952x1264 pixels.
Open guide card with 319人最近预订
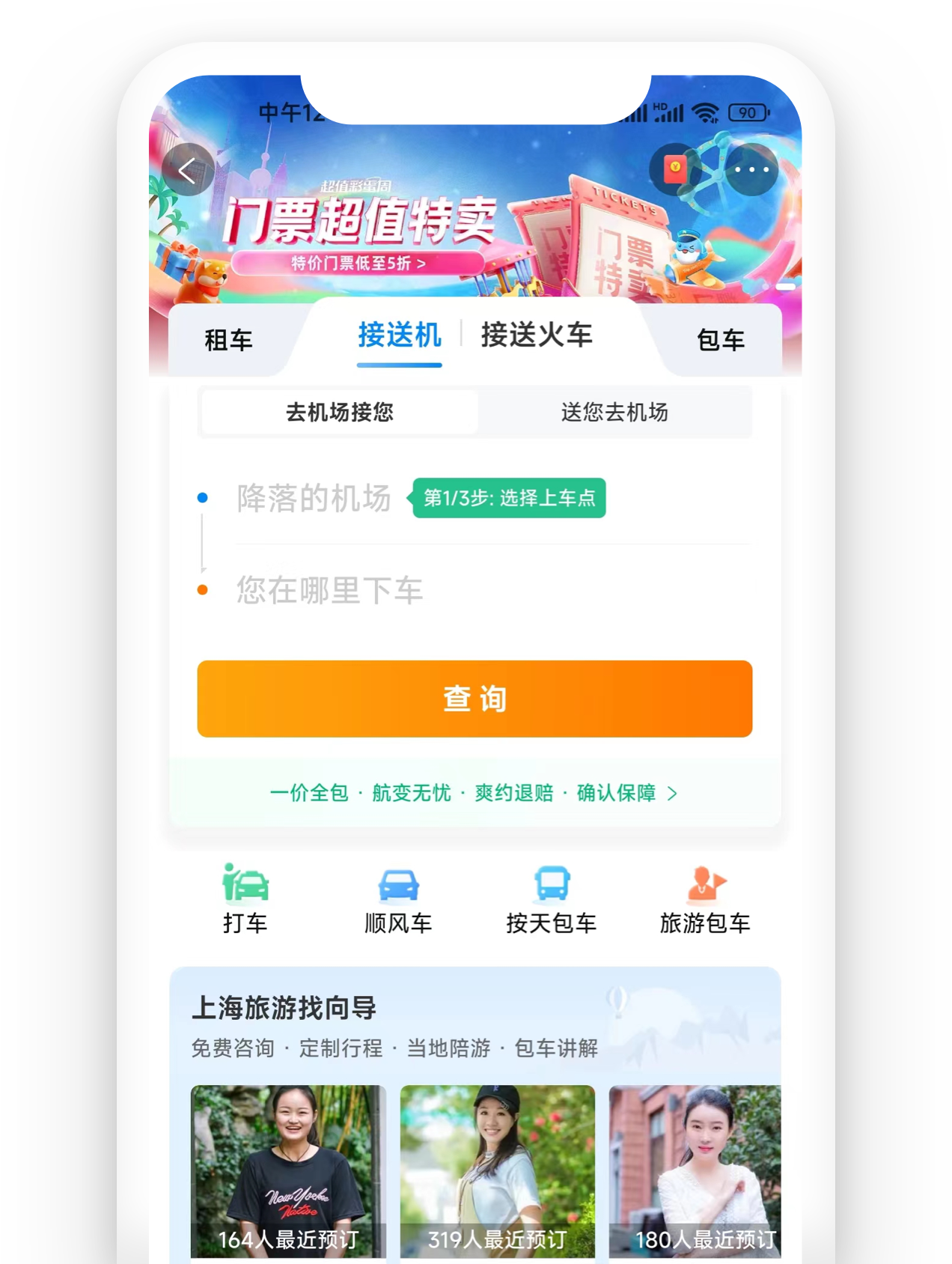497,1172
